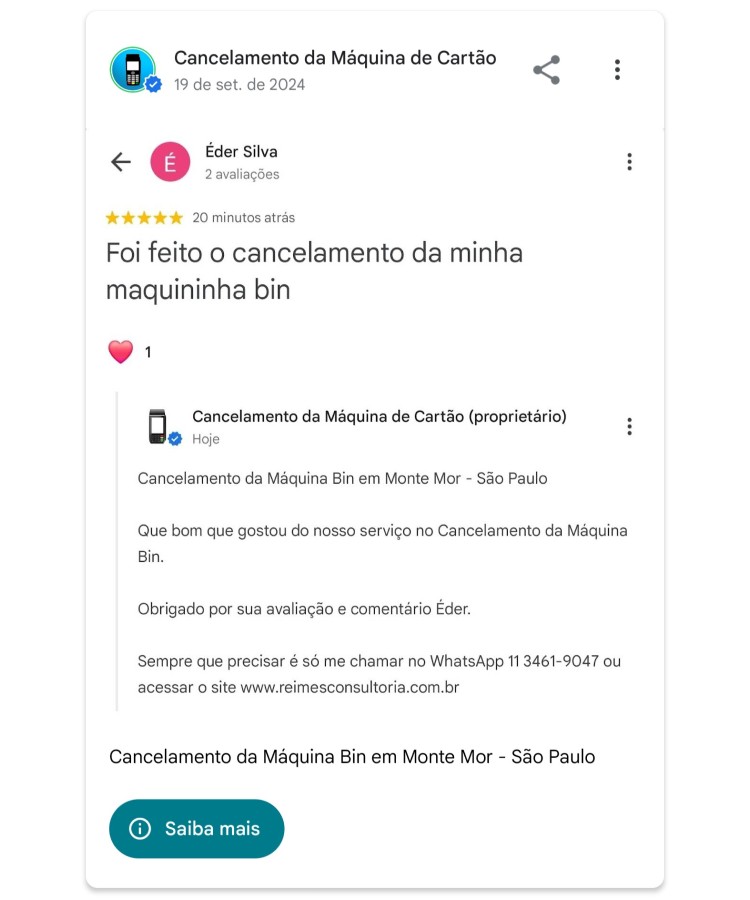Viewport: 750px width, 900px height.
Task: Open the owner reply's three-dot menu
Action: [x=630, y=426]
